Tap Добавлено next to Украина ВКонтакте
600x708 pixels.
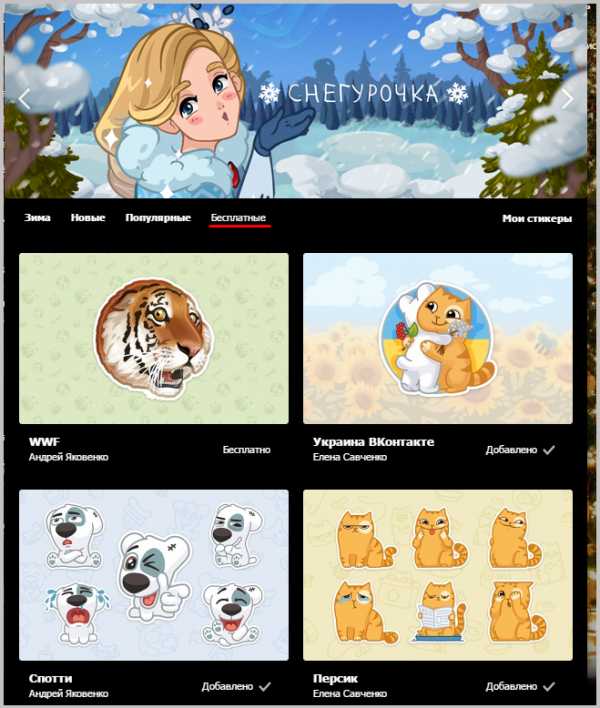[x=520, y=450]
